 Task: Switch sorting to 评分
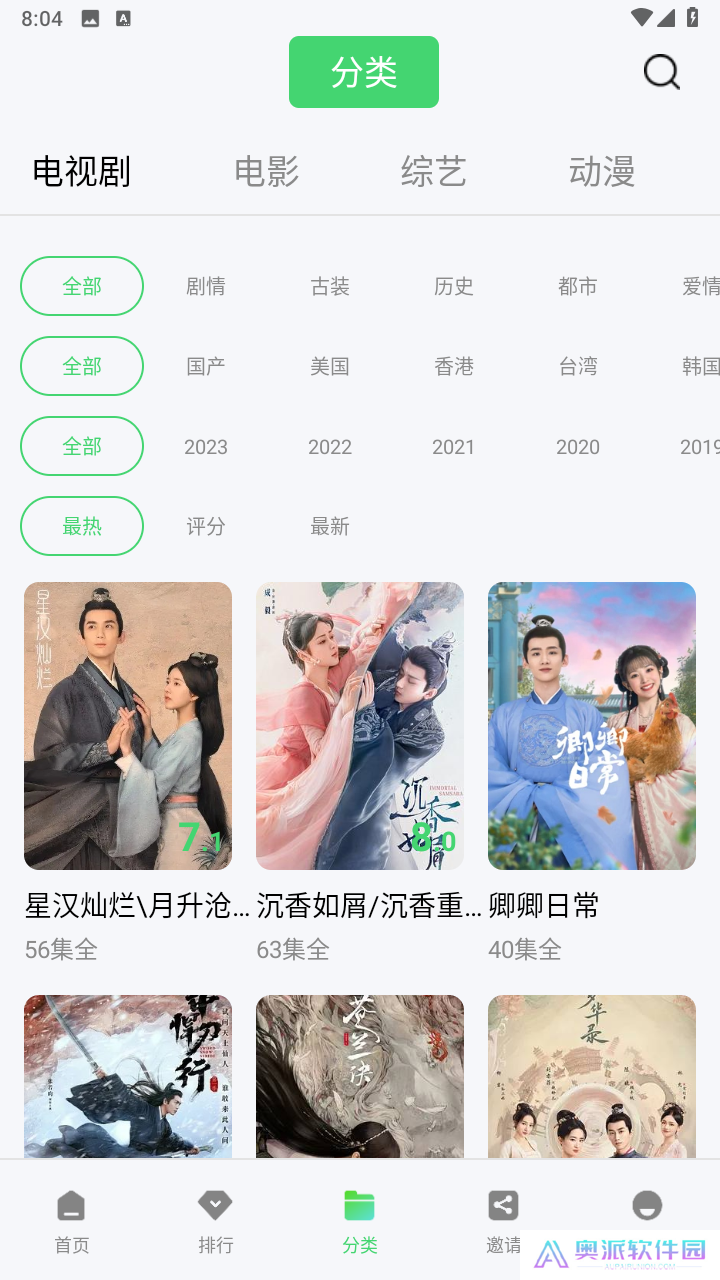206,526
